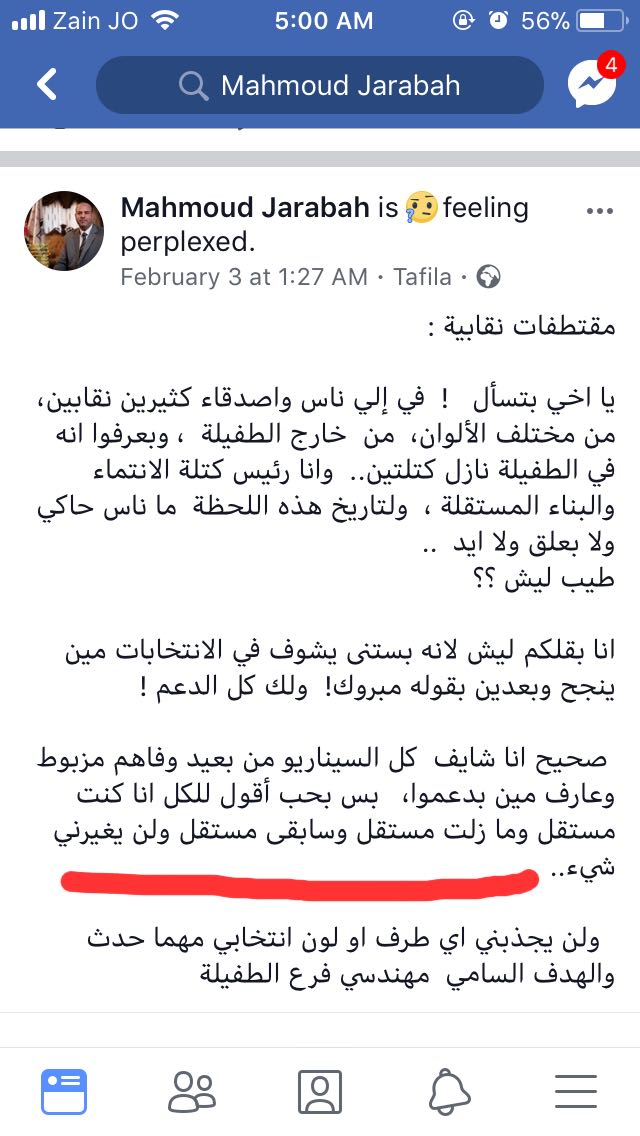Viewport: 640px width, 1136px height.
Task: Open Mahmoud Jarabah's profile picture
Action: click(64, 230)
